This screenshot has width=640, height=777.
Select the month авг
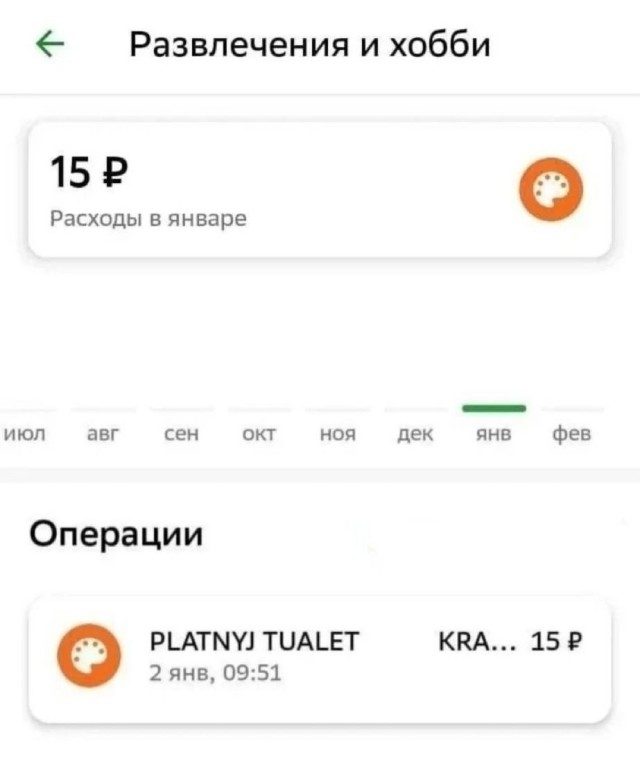[x=105, y=434]
